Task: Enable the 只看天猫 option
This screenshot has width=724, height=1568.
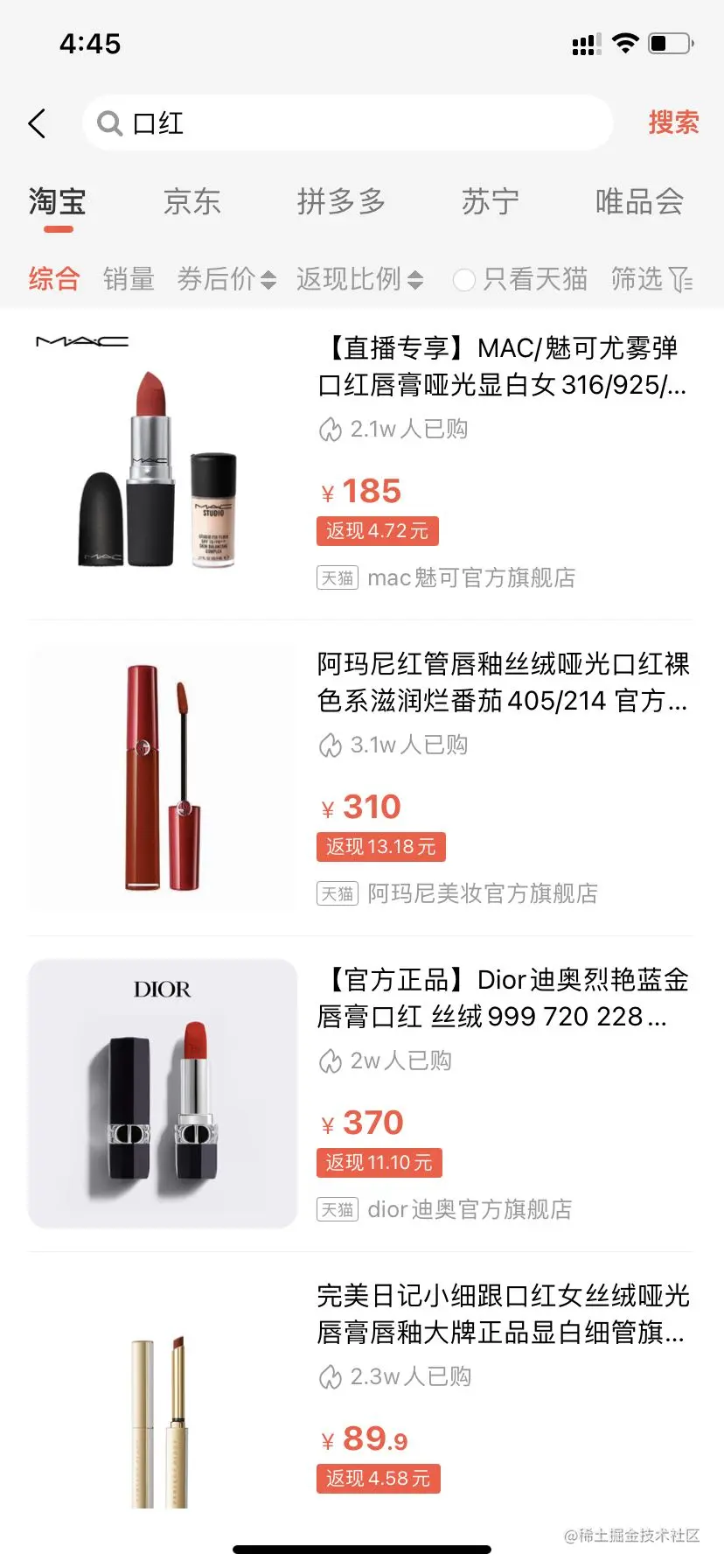Action: coord(521,279)
